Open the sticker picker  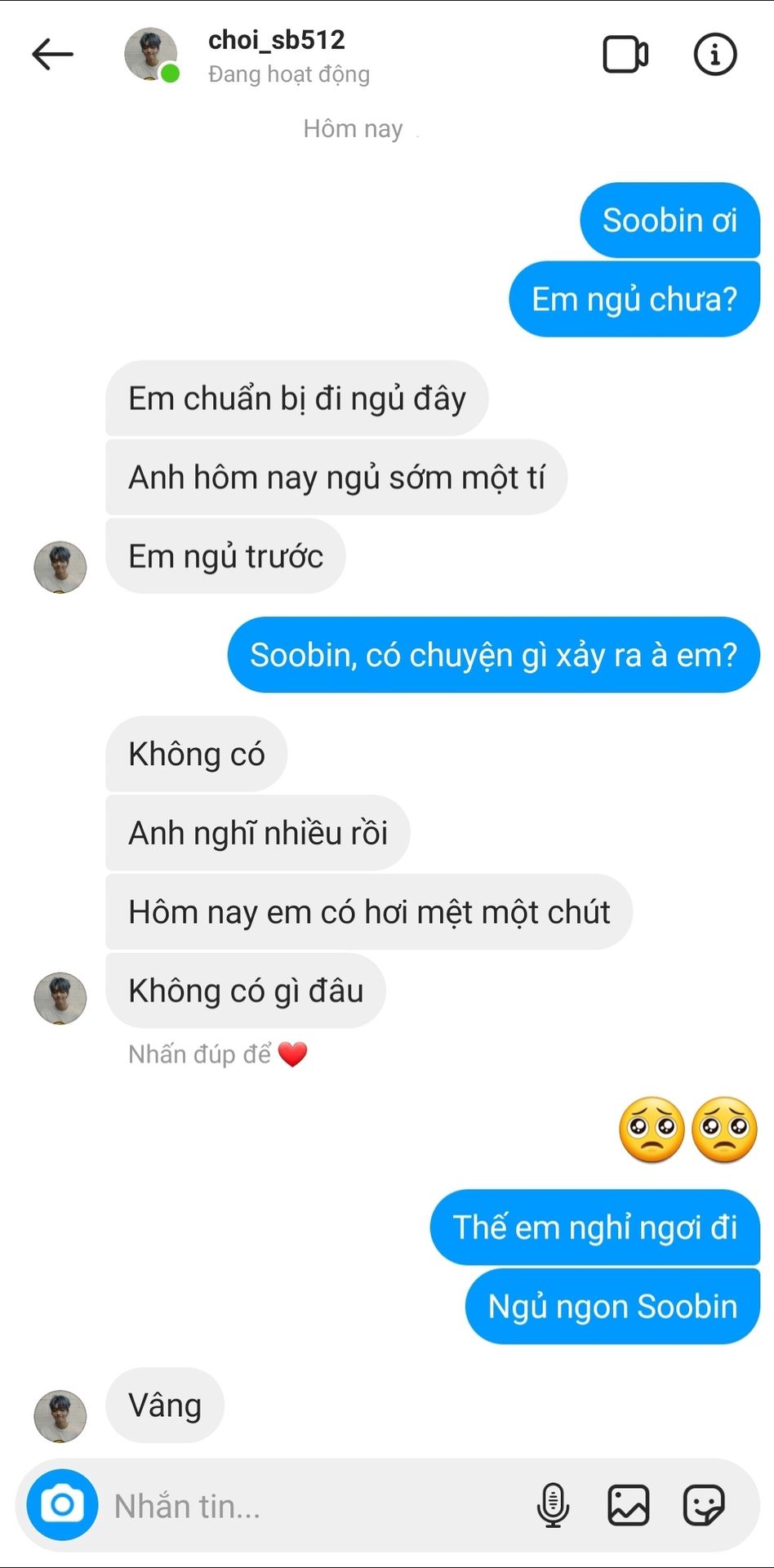[703, 1504]
